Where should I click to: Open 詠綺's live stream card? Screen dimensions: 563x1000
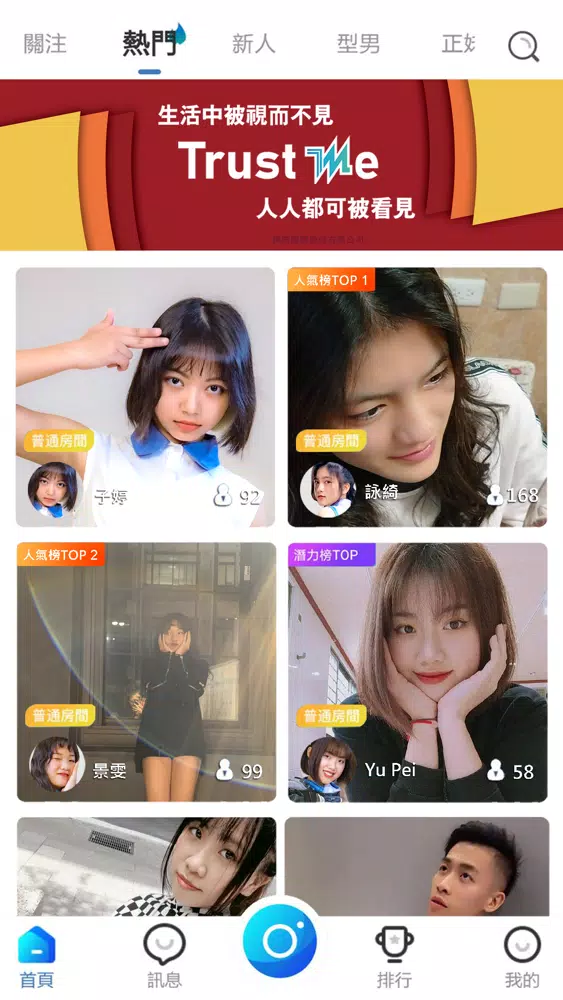[418, 397]
